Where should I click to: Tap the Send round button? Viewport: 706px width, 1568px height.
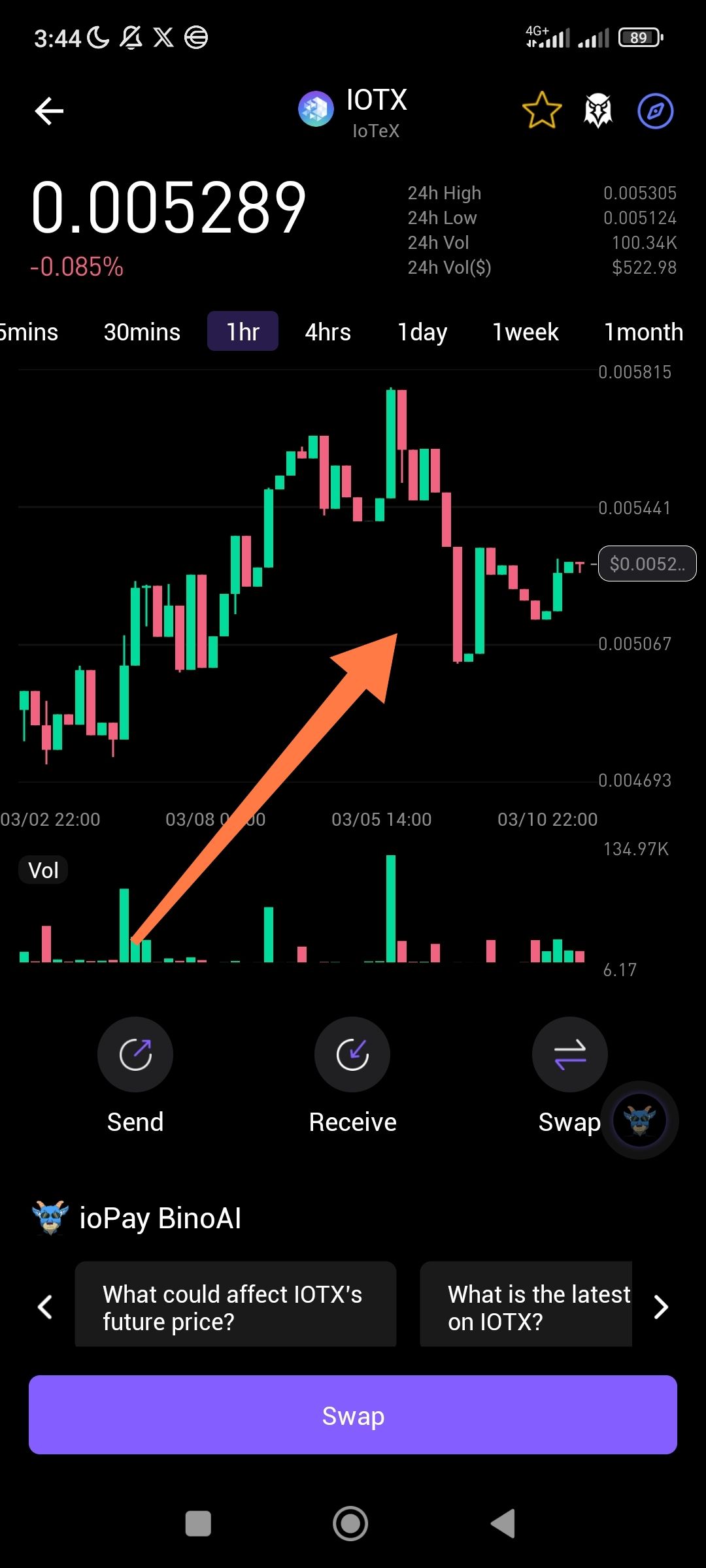pyautogui.click(x=135, y=1054)
